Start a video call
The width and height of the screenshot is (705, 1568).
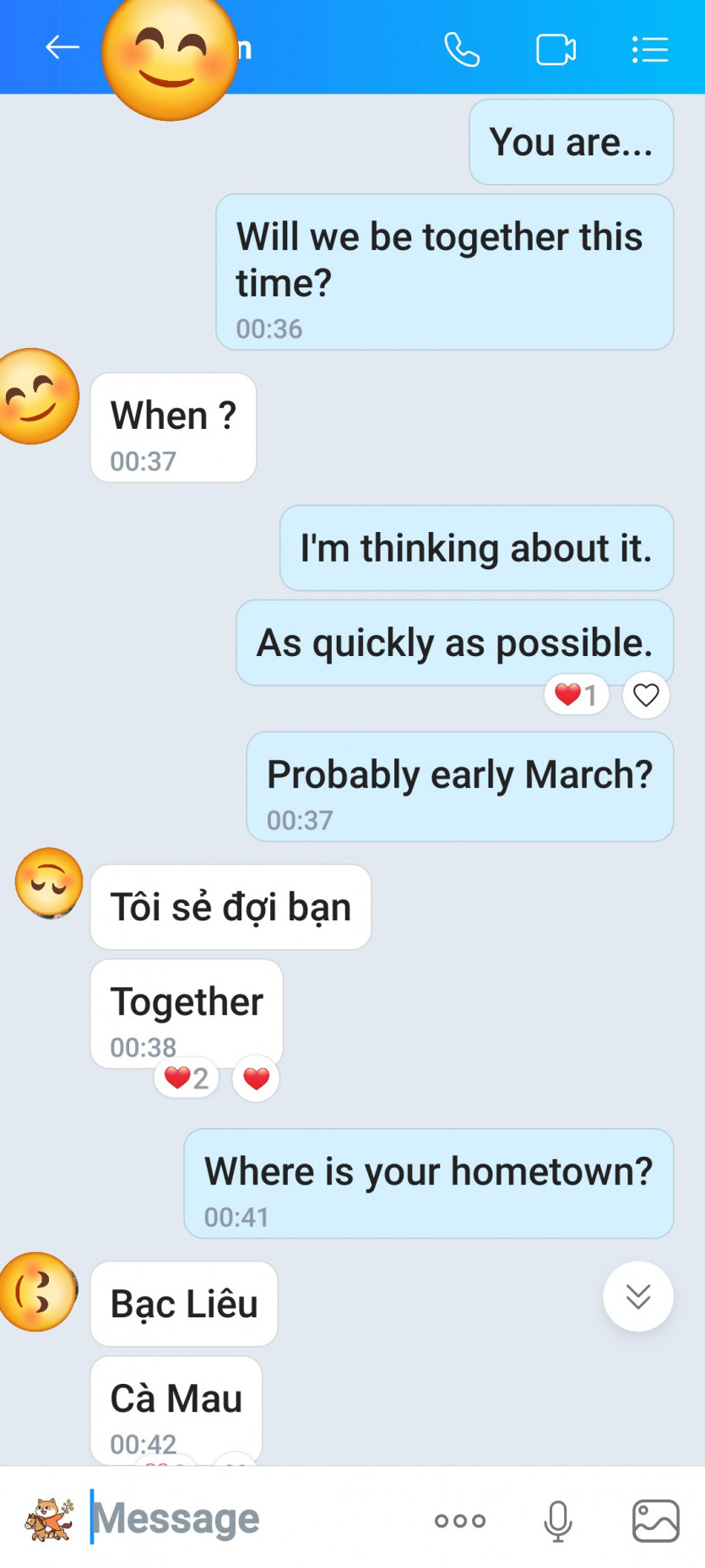[556, 50]
